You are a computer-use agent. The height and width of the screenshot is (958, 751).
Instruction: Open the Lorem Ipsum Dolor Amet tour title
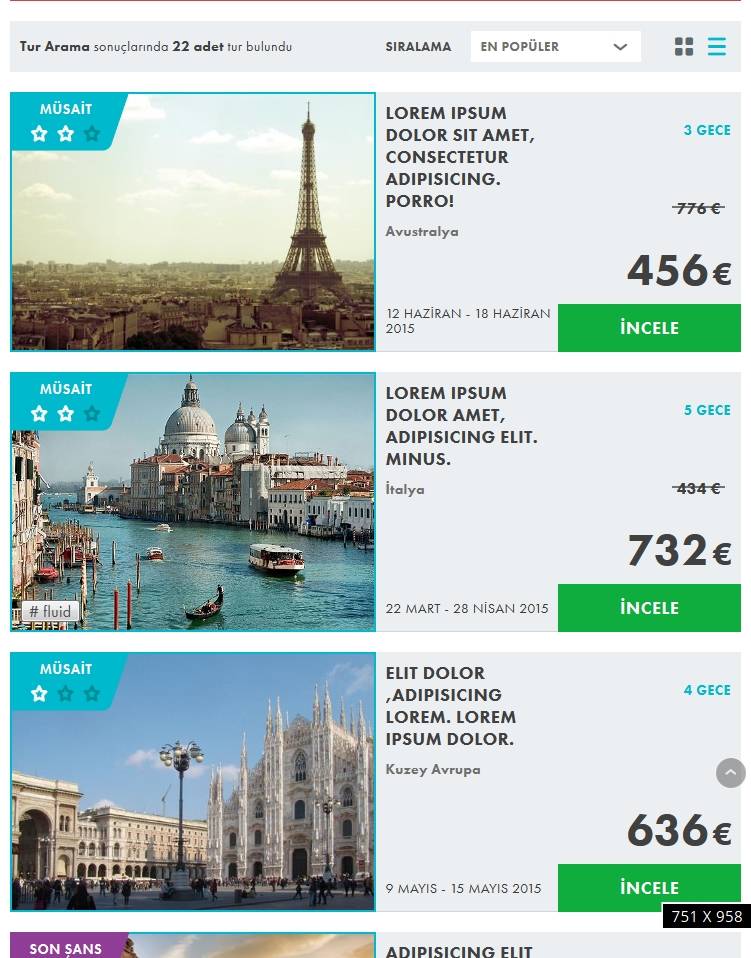pyautogui.click(x=461, y=426)
